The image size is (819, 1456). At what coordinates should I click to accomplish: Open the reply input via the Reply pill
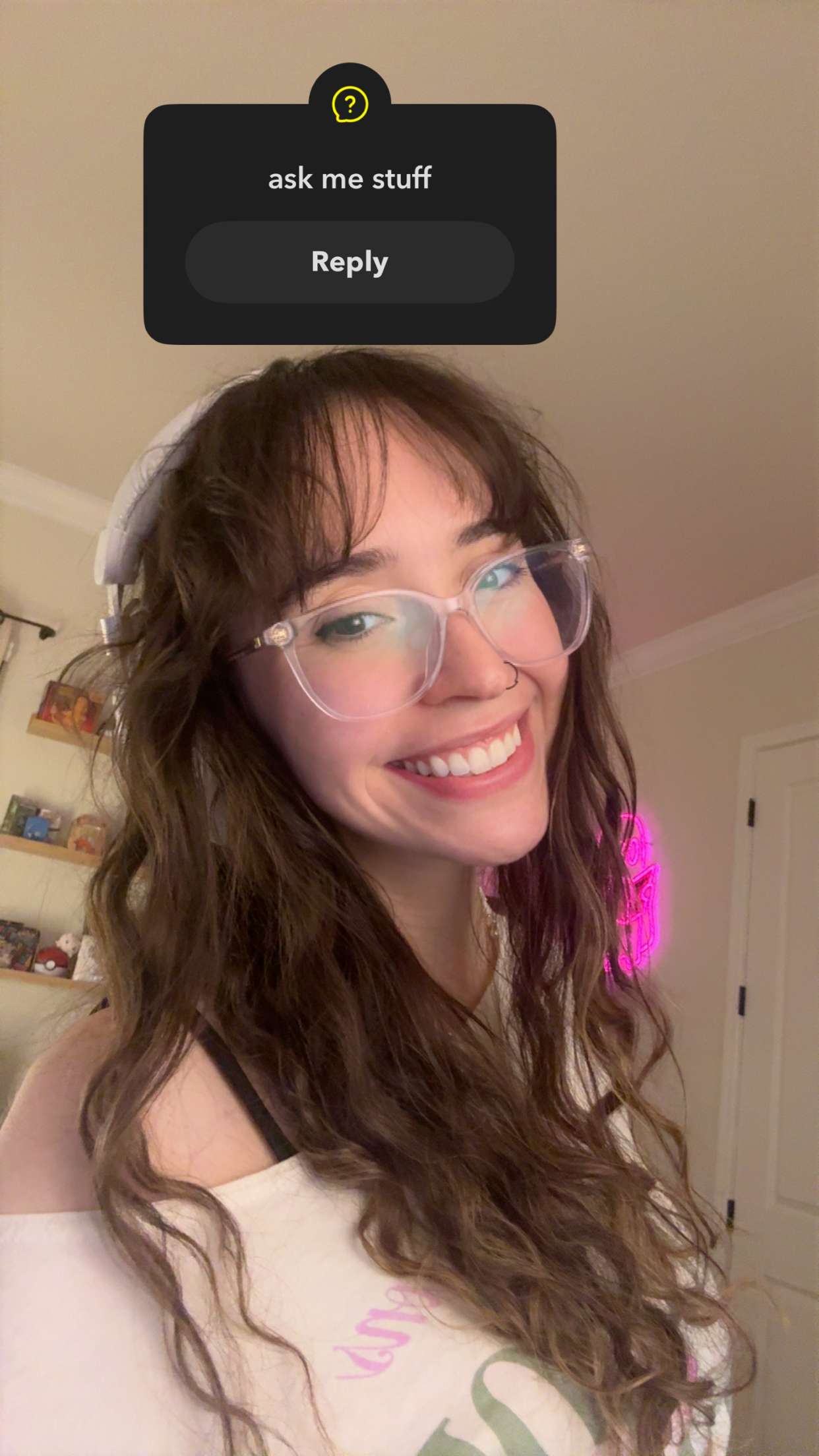(349, 262)
